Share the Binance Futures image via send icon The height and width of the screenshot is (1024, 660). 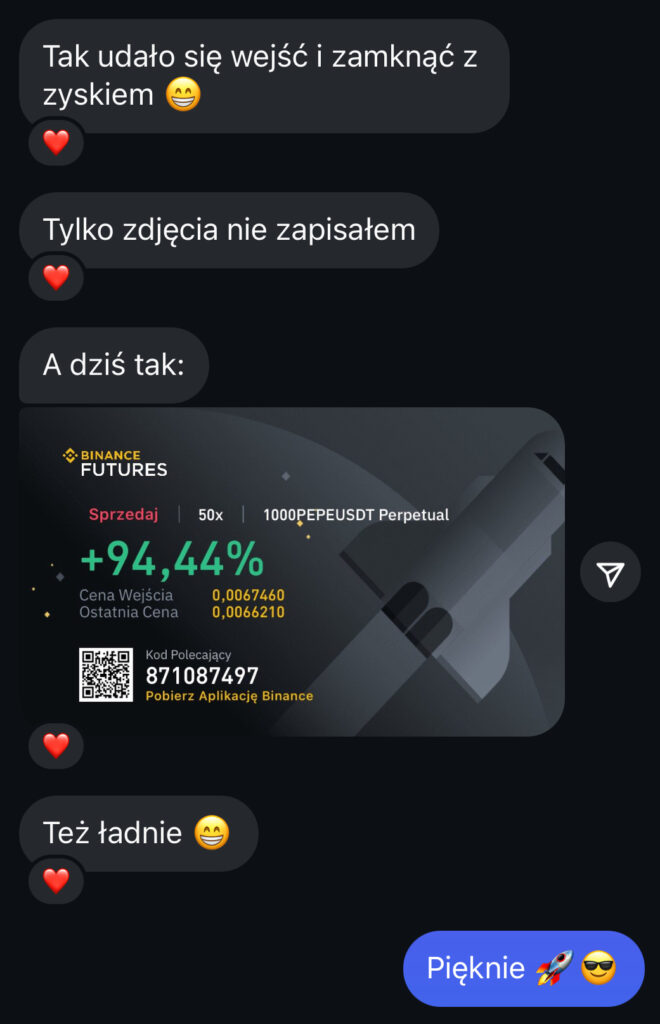pos(610,572)
